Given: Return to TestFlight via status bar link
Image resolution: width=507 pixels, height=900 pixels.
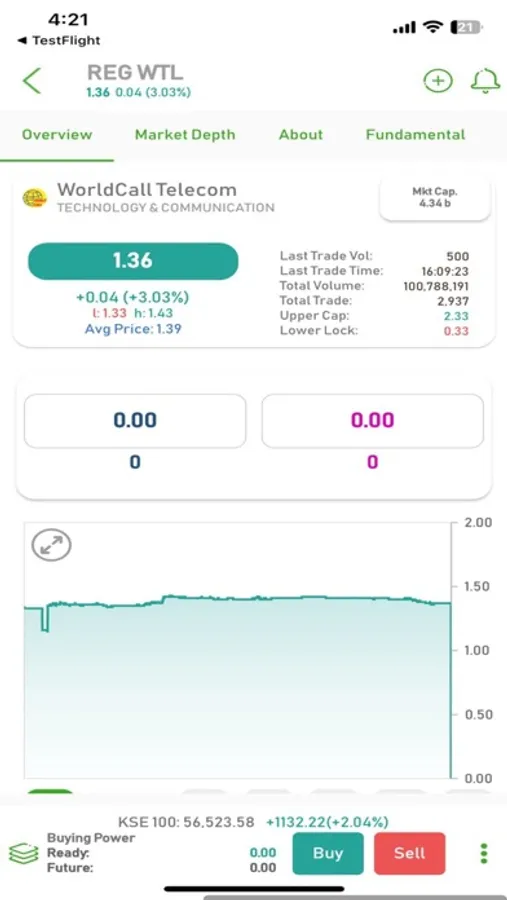Looking at the screenshot, I should coord(59,40).
